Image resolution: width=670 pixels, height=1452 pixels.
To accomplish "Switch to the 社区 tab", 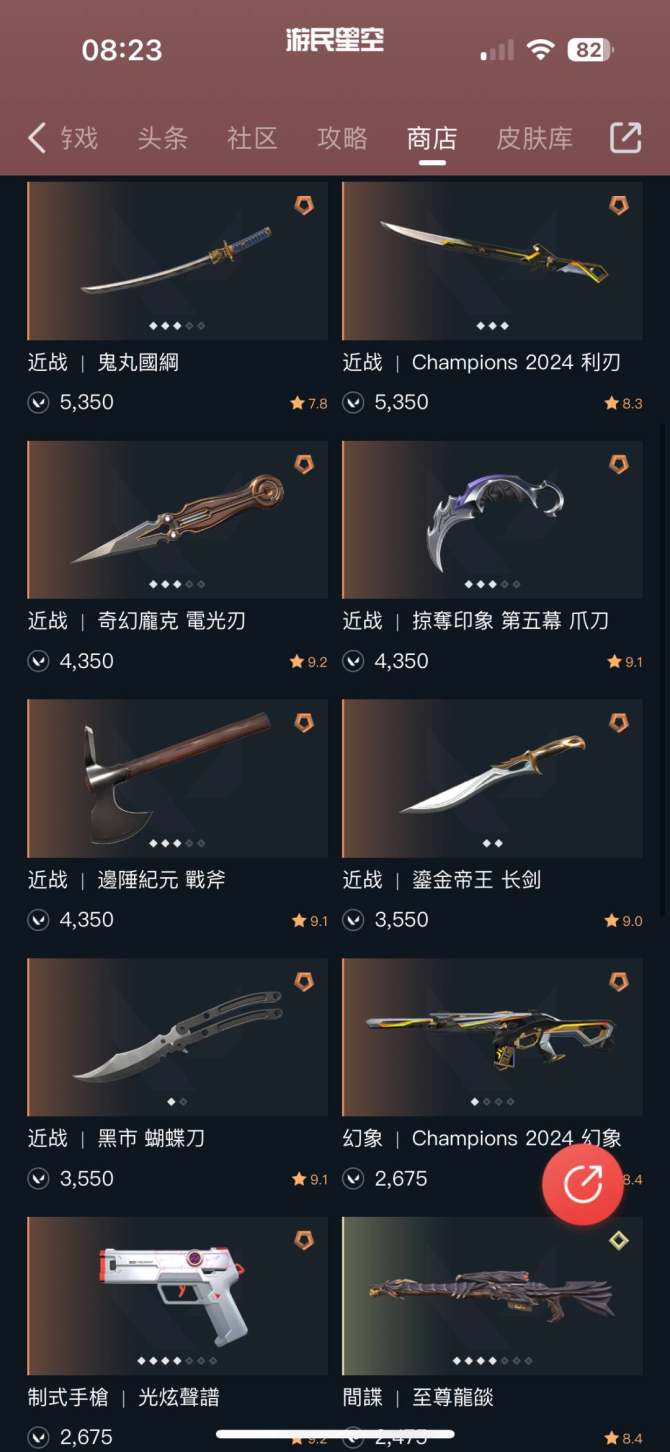I will tap(252, 138).
